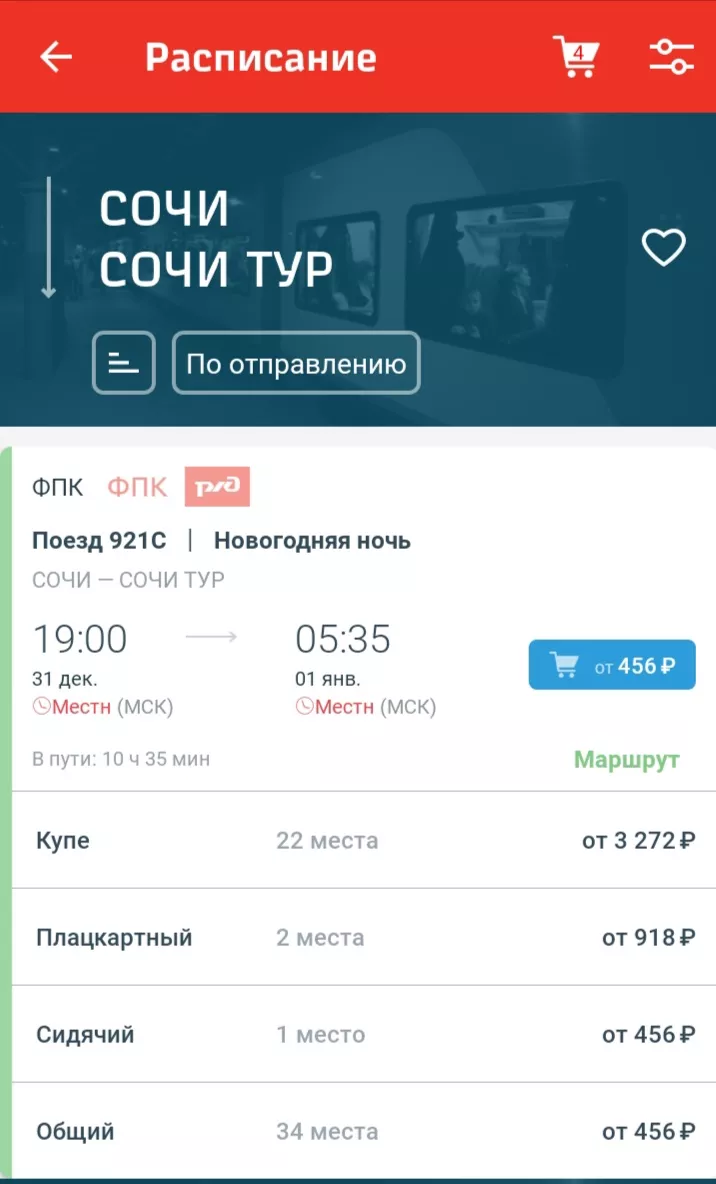Tap the blue от 456 ₽ cart button
The width and height of the screenshot is (716, 1184).
[x=612, y=665]
